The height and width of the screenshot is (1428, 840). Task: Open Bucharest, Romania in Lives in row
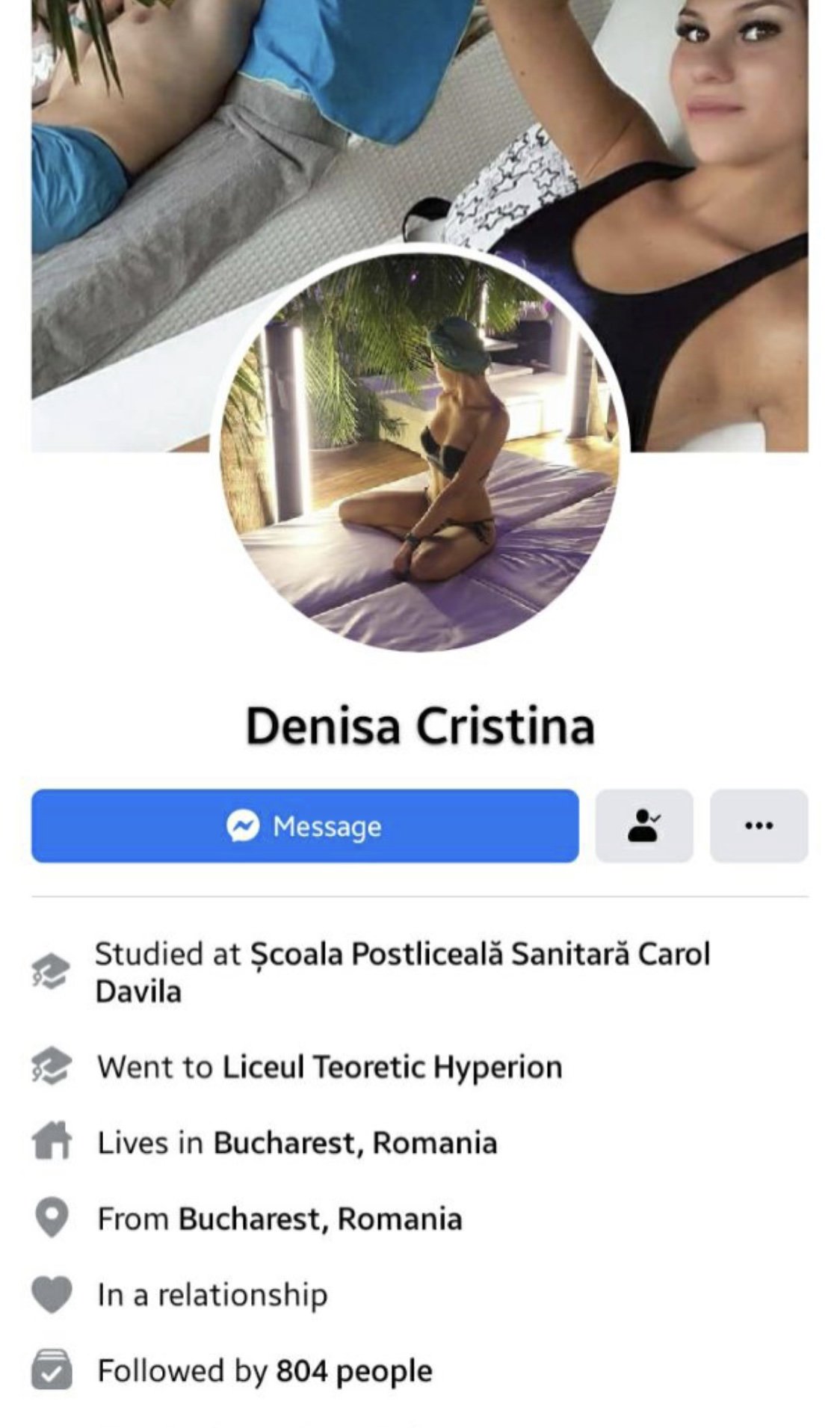355,1143
